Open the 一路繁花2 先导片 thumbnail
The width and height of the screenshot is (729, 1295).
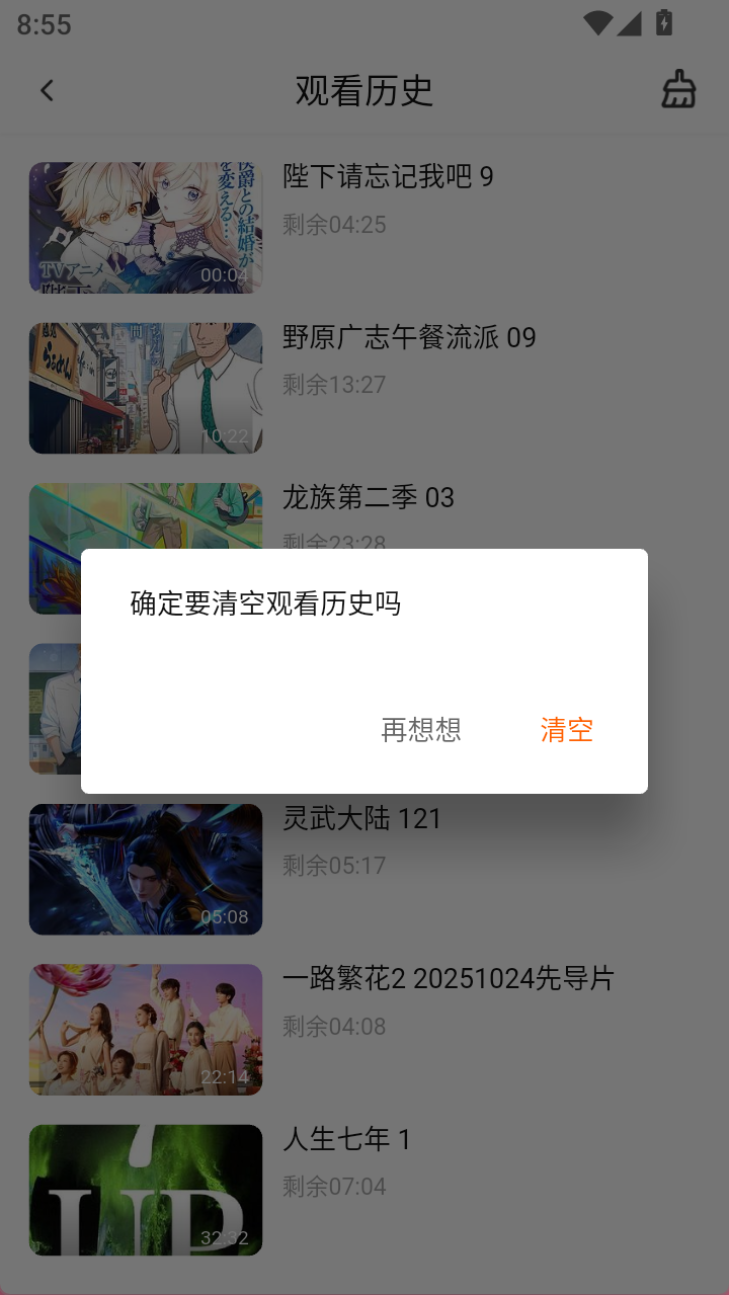(x=145, y=1029)
